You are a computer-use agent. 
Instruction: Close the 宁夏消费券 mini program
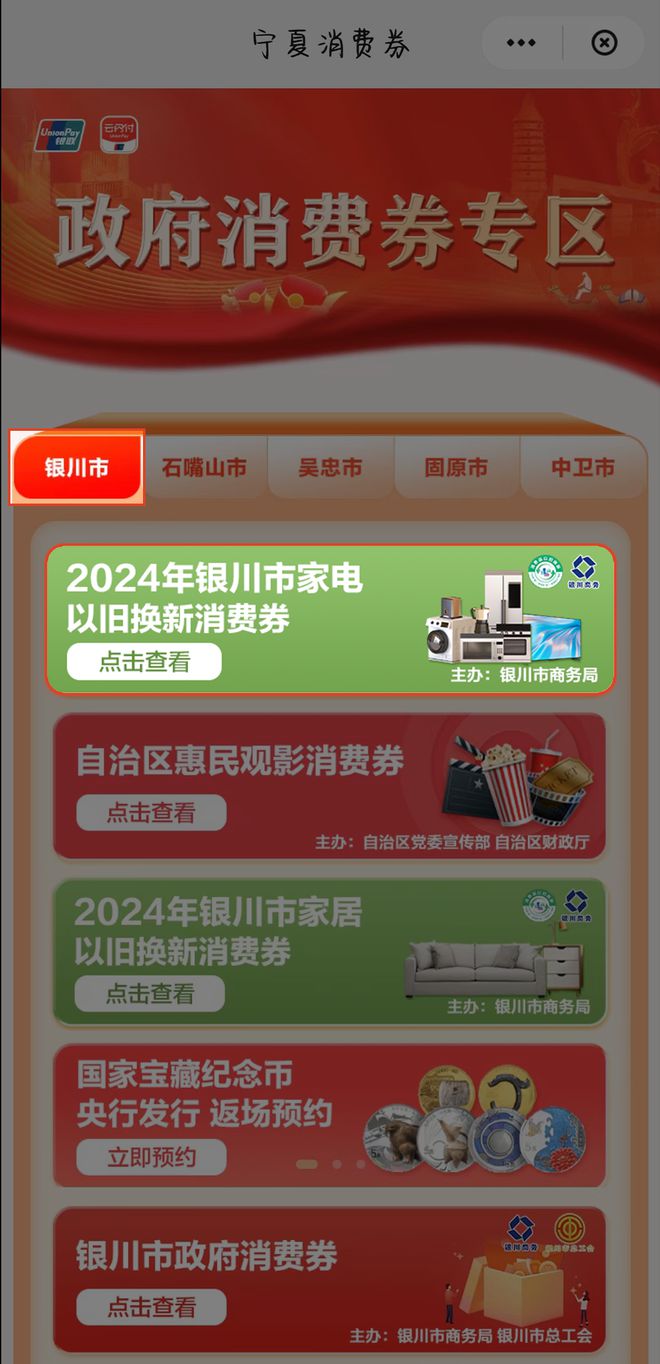pyautogui.click(x=604, y=43)
